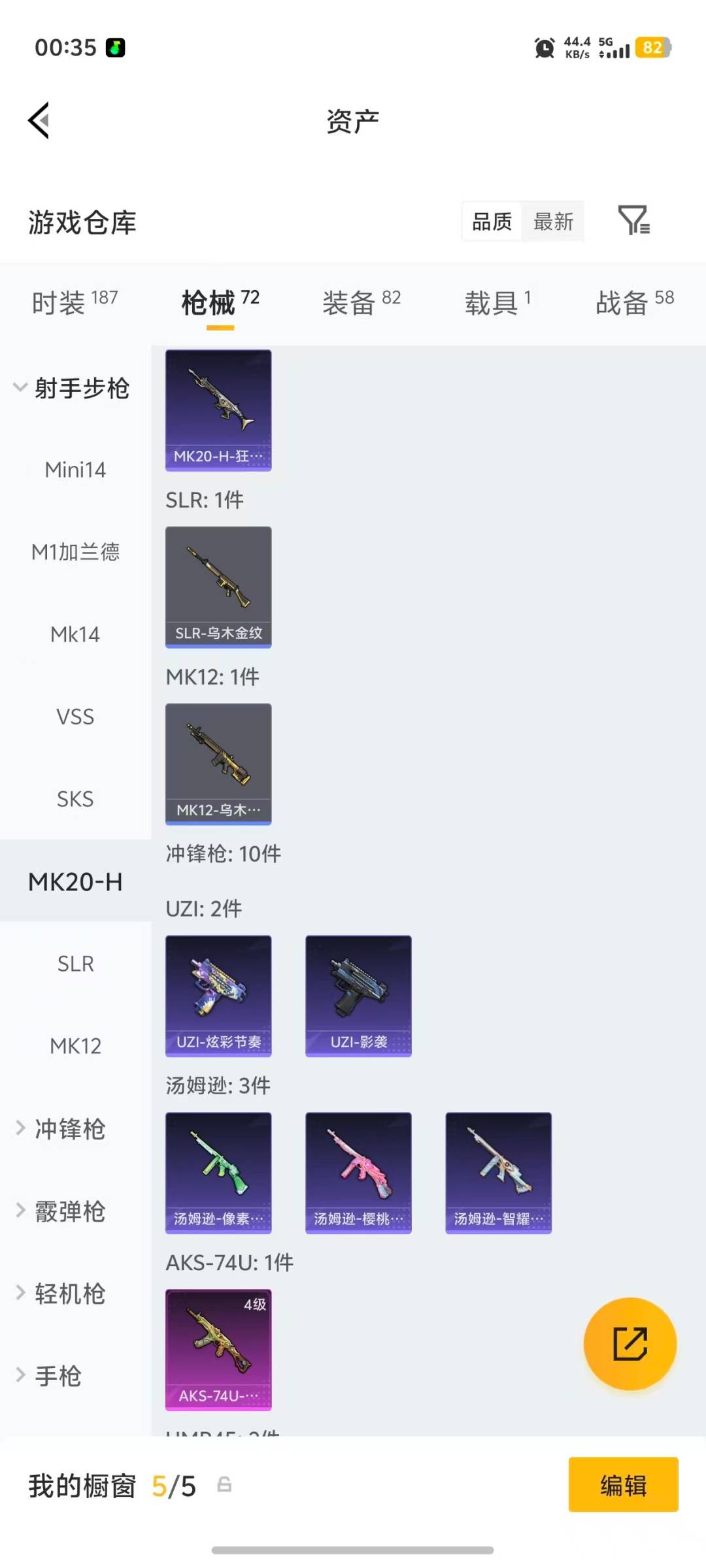View the 战备 tab

(634, 302)
